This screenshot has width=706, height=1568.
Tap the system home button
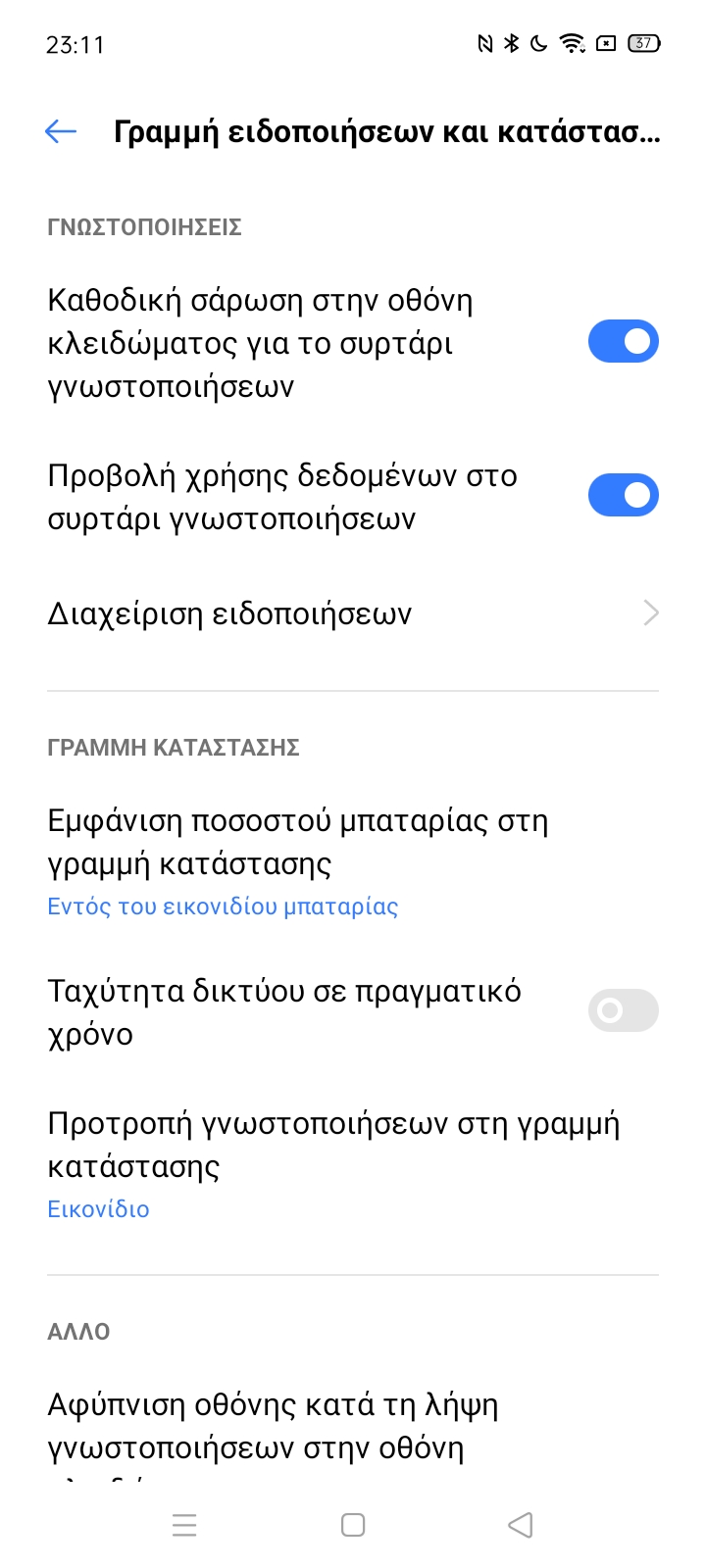click(353, 1525)
